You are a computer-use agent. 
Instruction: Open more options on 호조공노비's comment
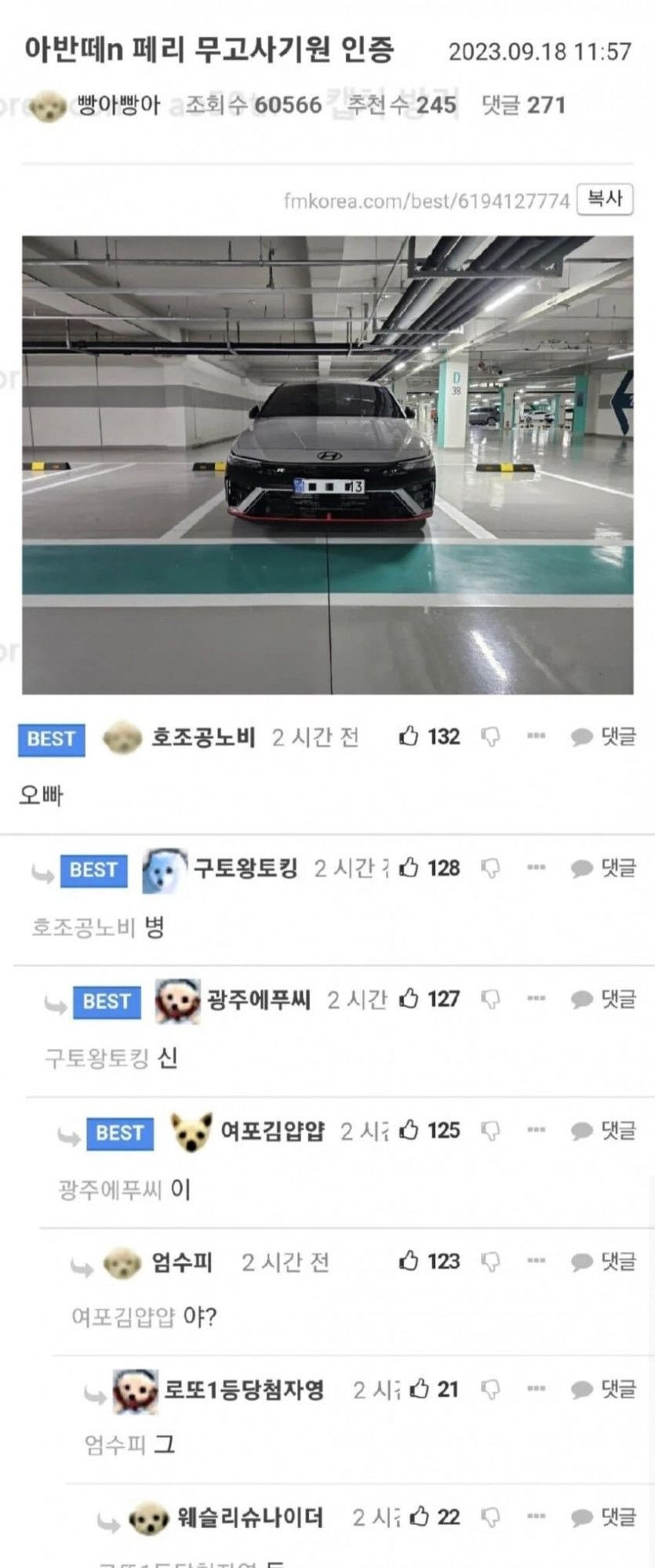click(536, 736)
